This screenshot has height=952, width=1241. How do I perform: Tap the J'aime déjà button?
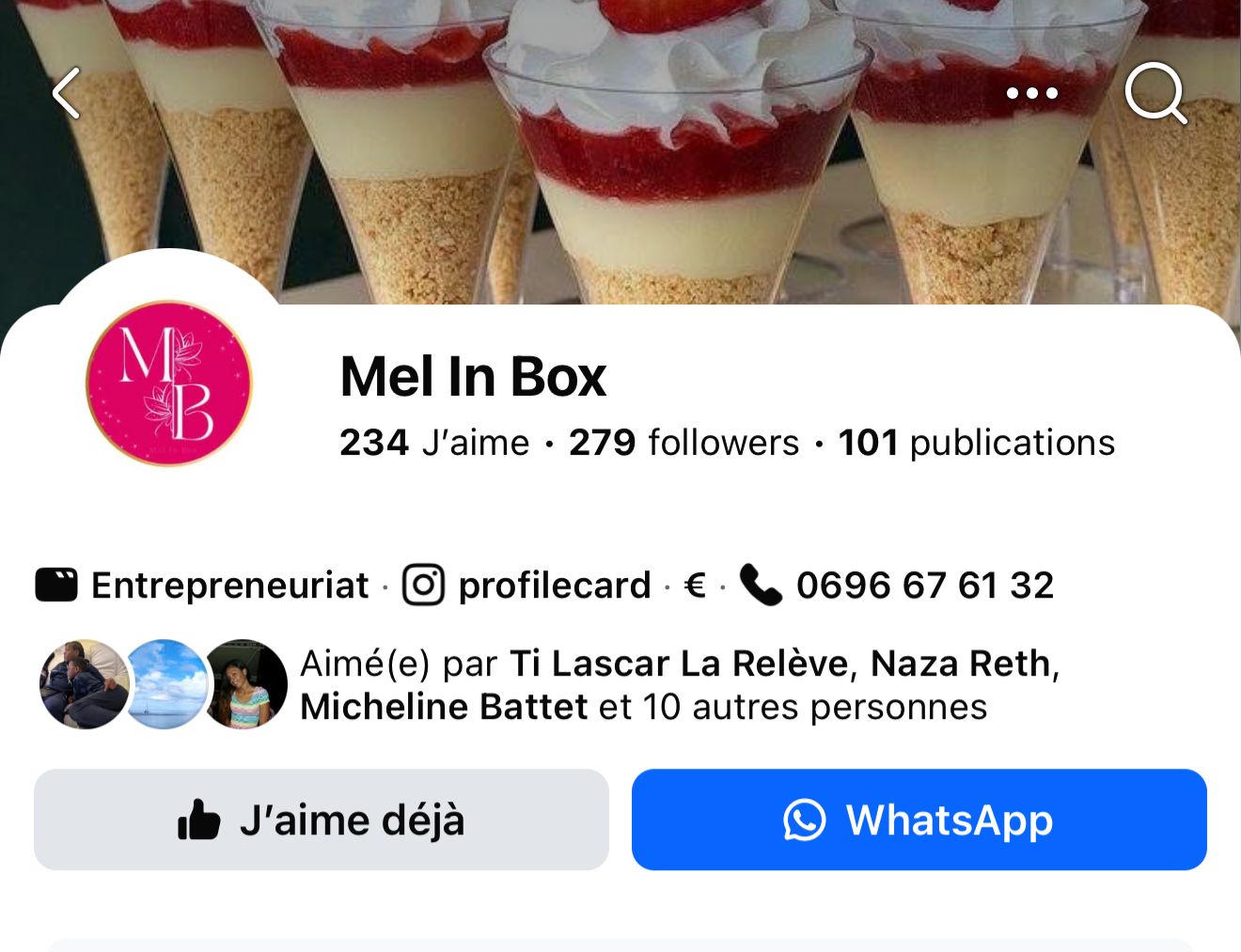coord(322,819)
